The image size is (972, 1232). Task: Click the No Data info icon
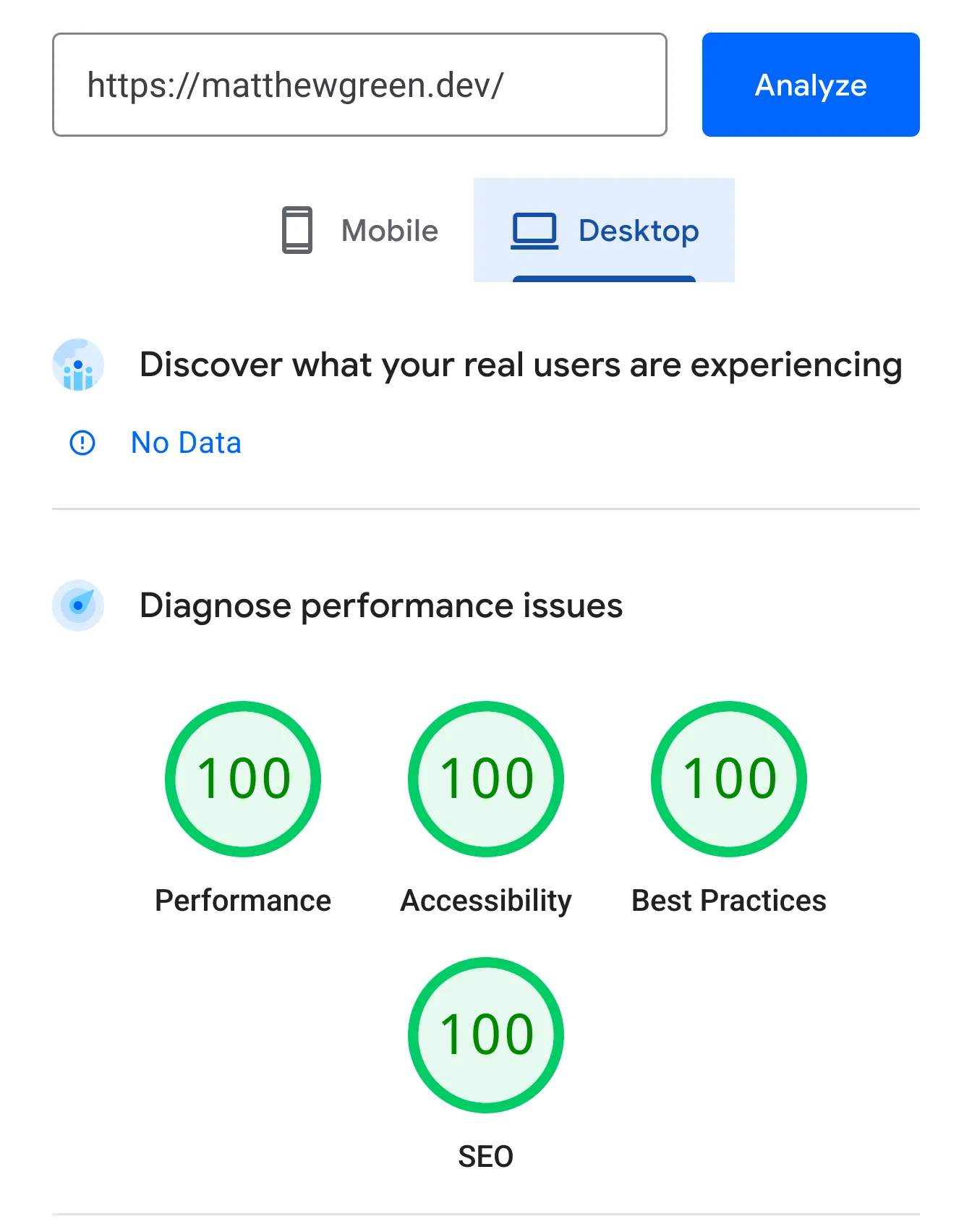81,443
